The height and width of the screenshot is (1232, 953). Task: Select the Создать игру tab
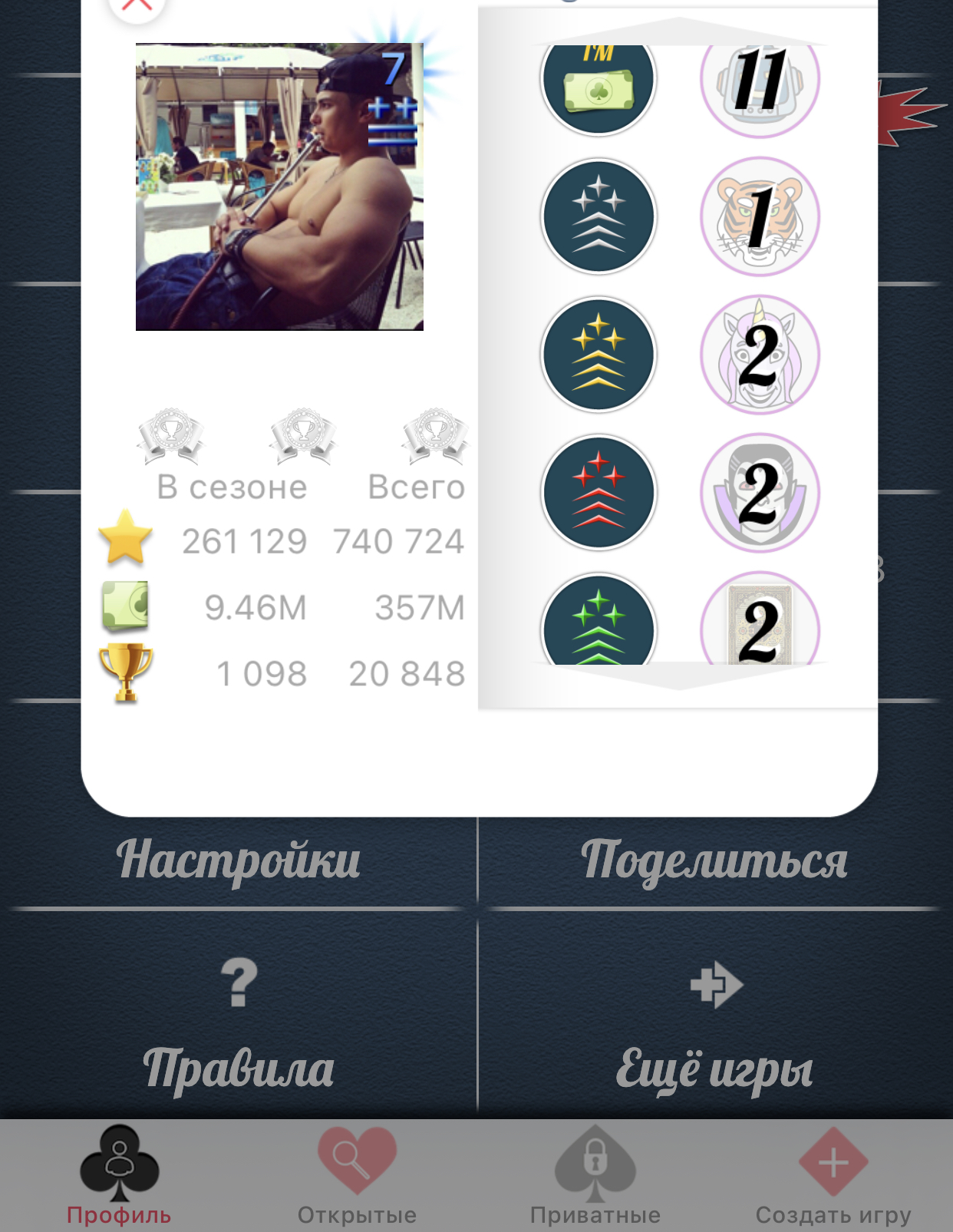pos(833,1176)
